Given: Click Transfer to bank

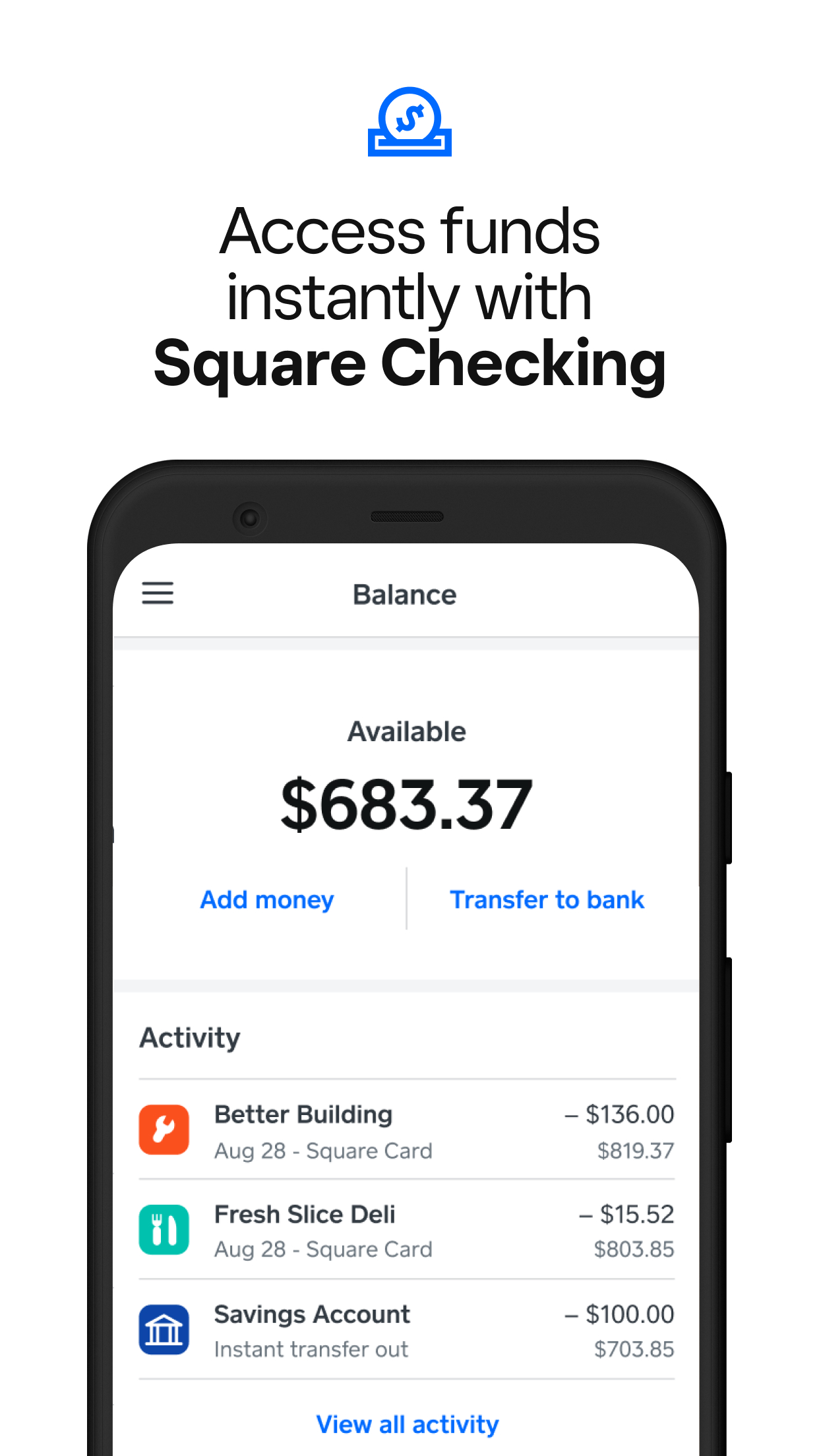Looking at the screenshot, I should pyautogui.click(x=547, y=899).
